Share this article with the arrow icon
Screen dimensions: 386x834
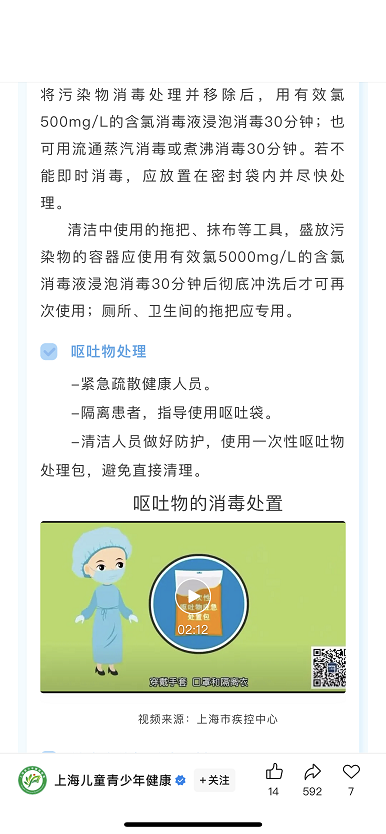[x=312, y=771]
